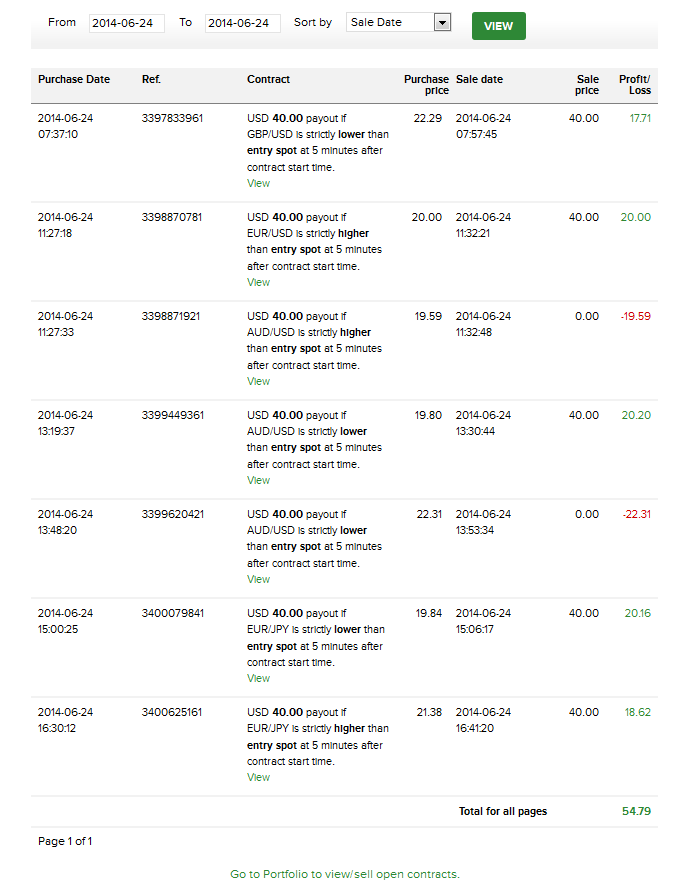The width and height of the screenshot is (692, 896).
Task: Open View link for contract 3397833961
Action: (258, 183)
